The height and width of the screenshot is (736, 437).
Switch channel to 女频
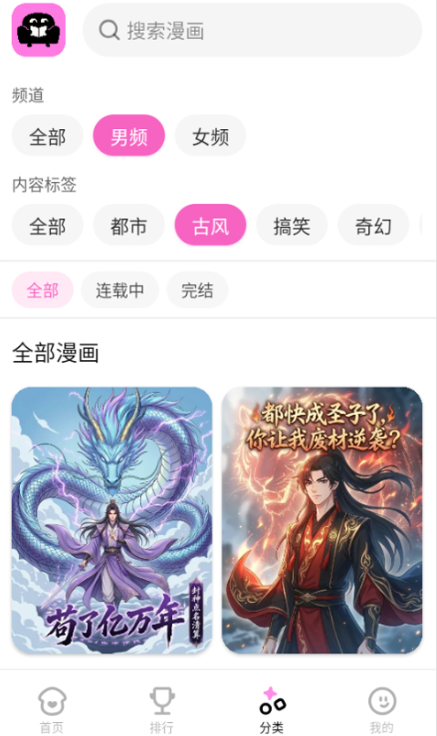pyautogui.click(x=210, y=136)
